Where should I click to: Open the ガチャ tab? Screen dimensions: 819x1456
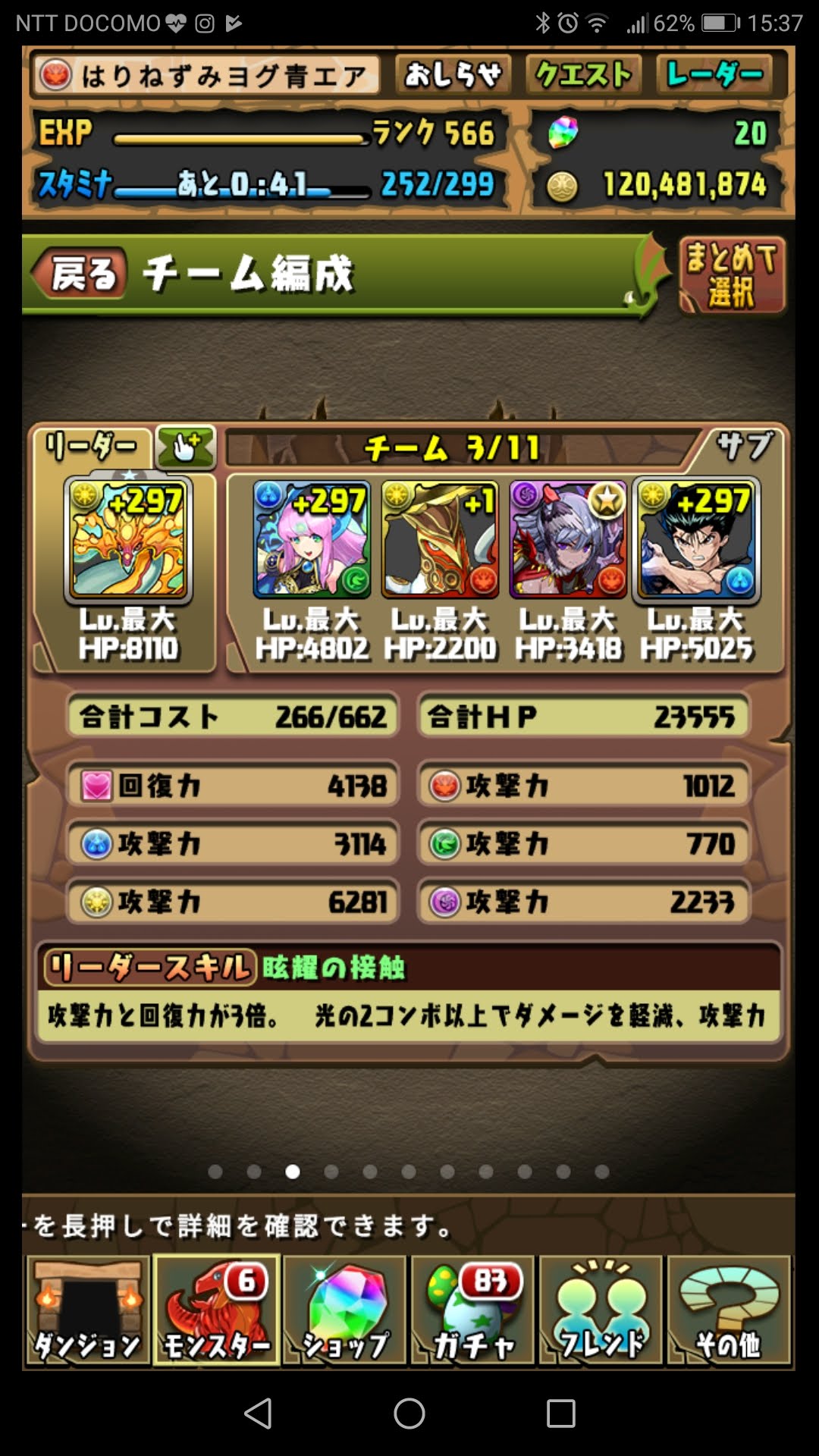(x=474, y=1310)
